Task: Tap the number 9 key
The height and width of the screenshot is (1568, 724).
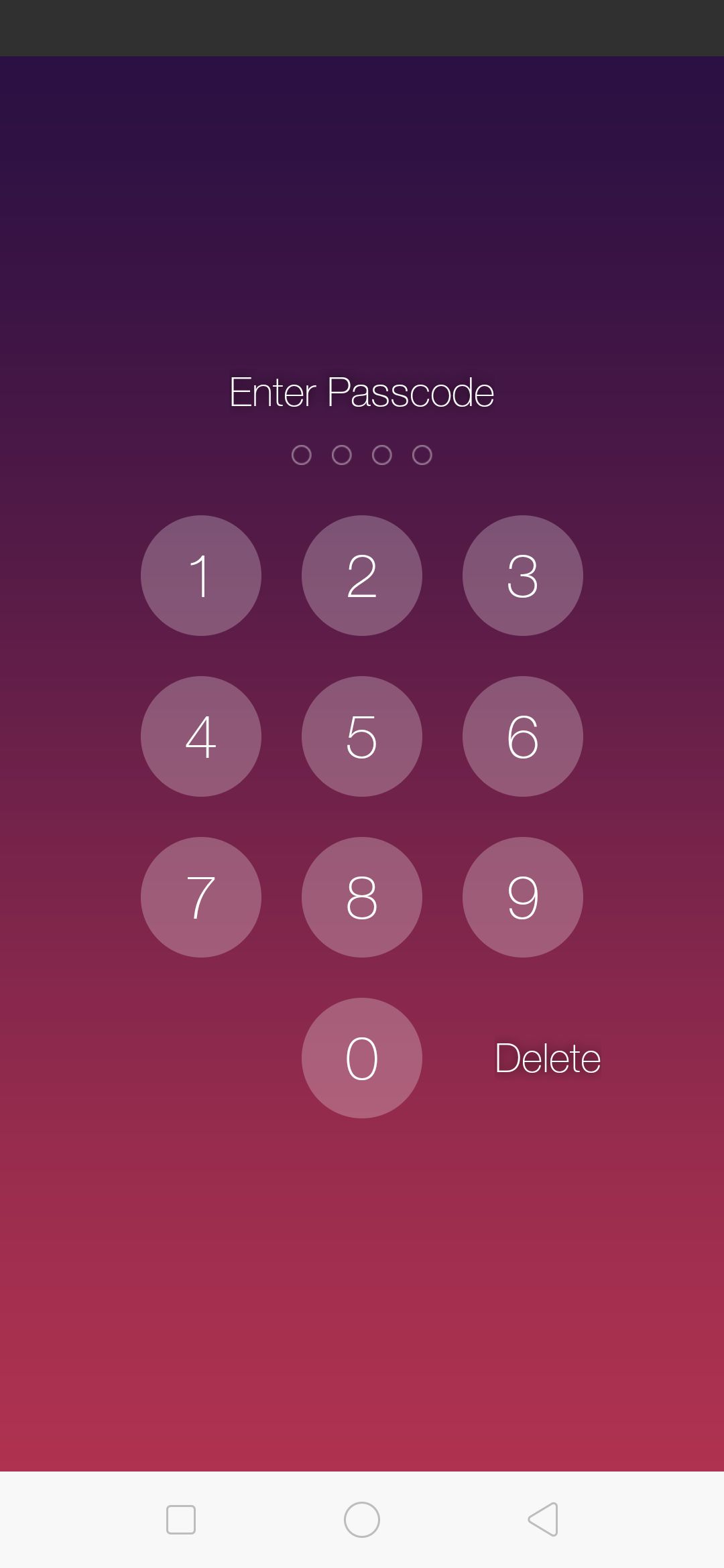Action: (x=523, y=897)
